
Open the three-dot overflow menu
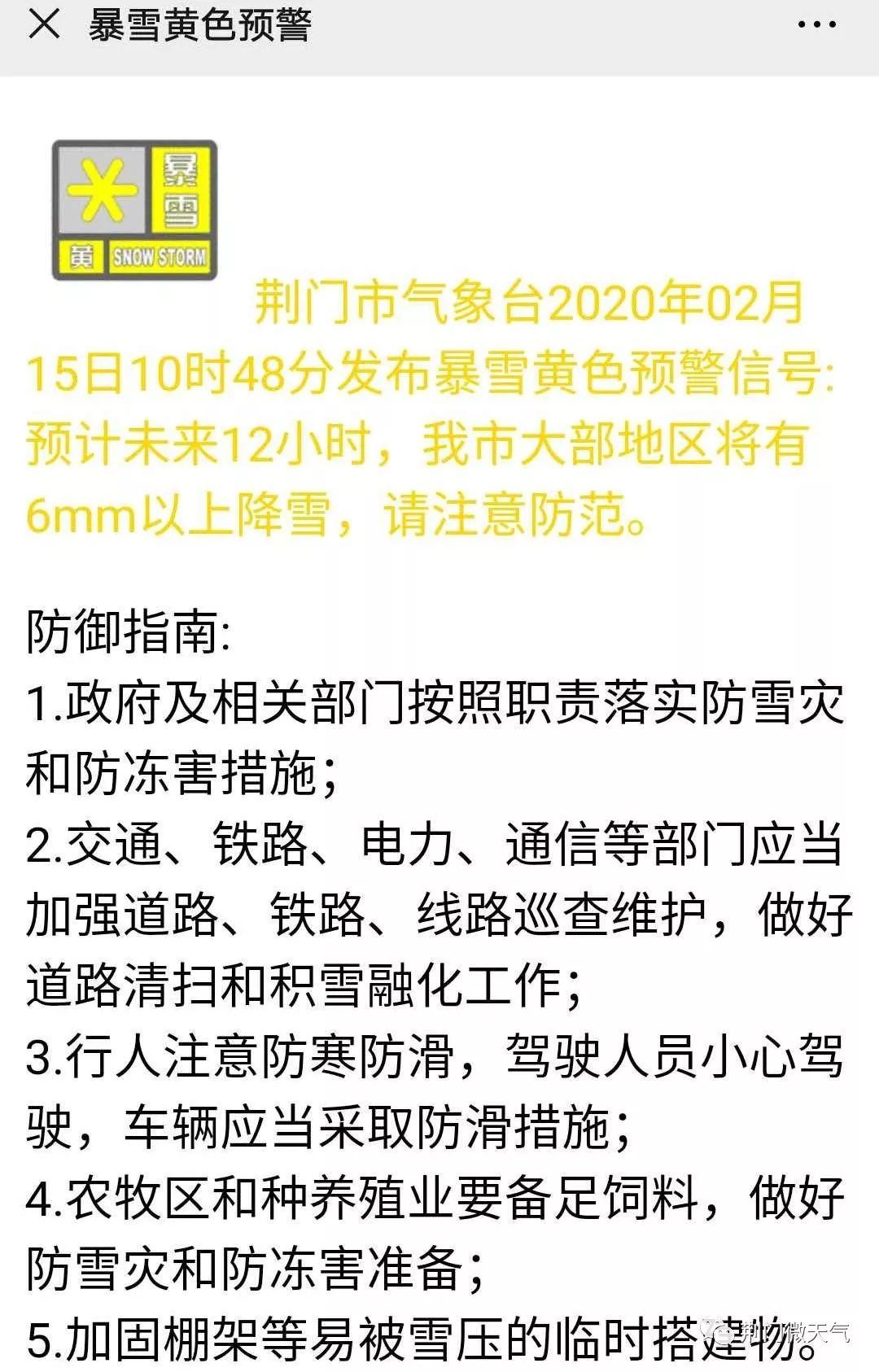click(816, 25)
